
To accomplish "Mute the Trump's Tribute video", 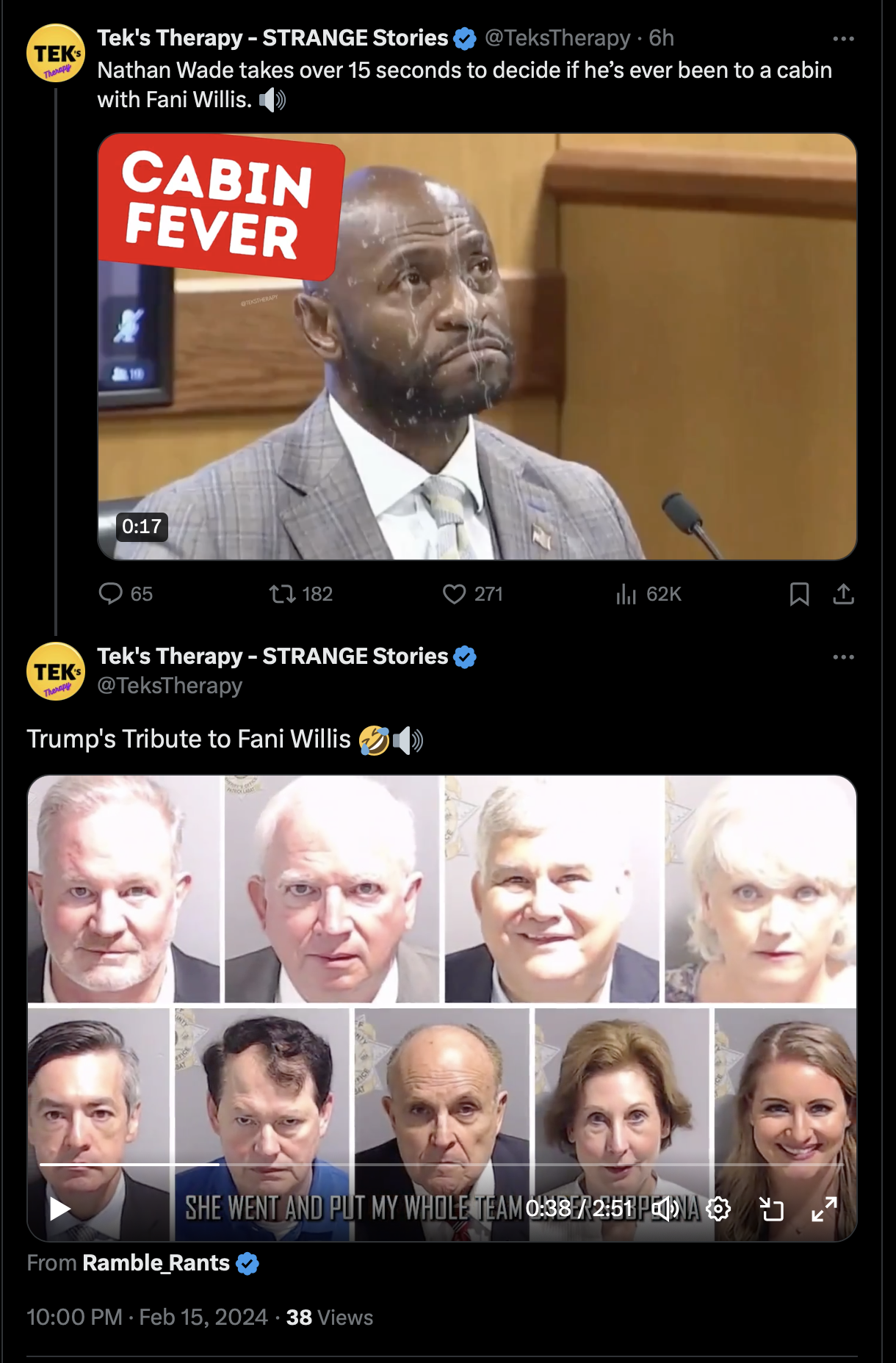I will tap(666, 1208).
